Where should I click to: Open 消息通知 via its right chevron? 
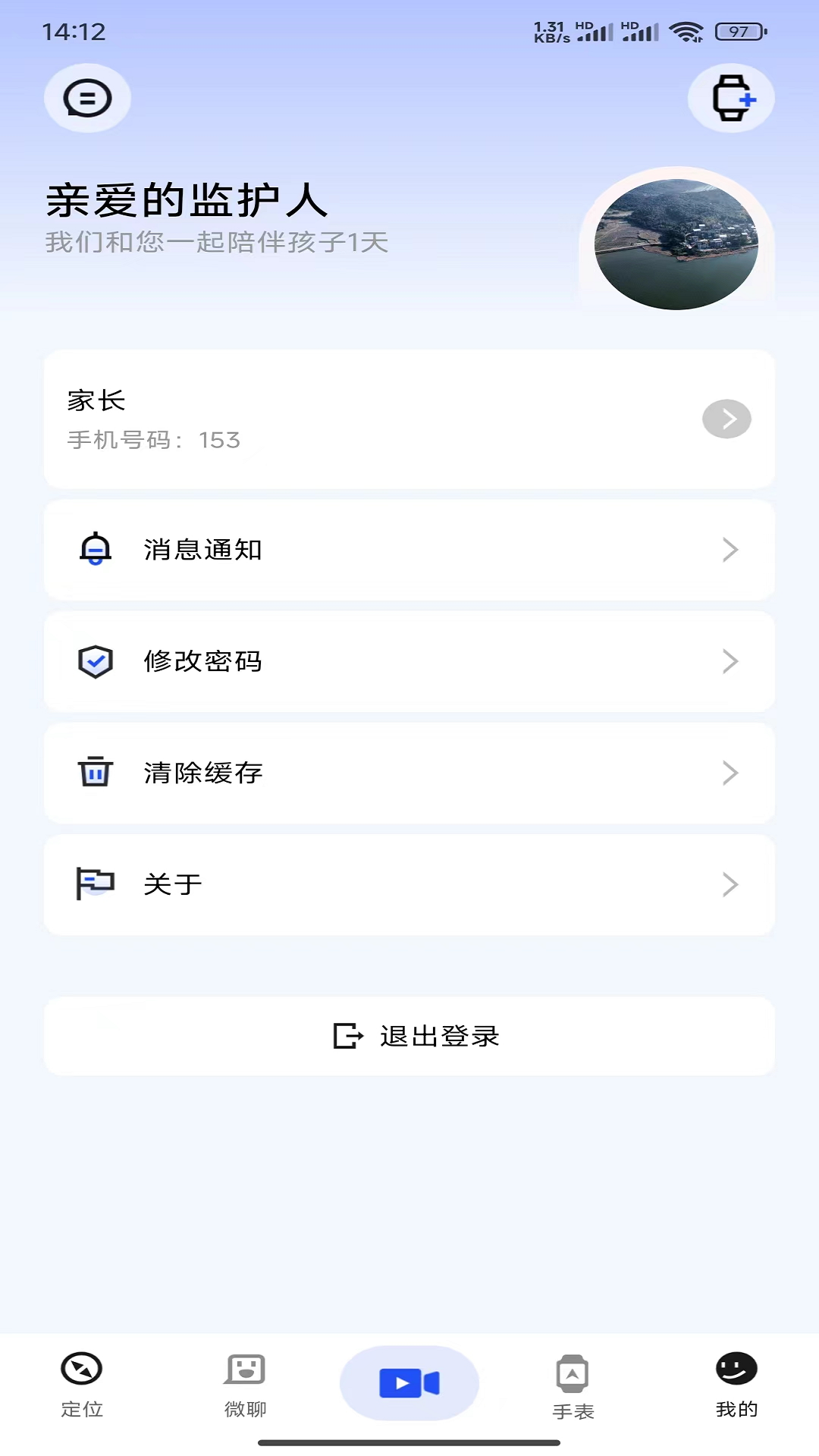pos(730,550)
